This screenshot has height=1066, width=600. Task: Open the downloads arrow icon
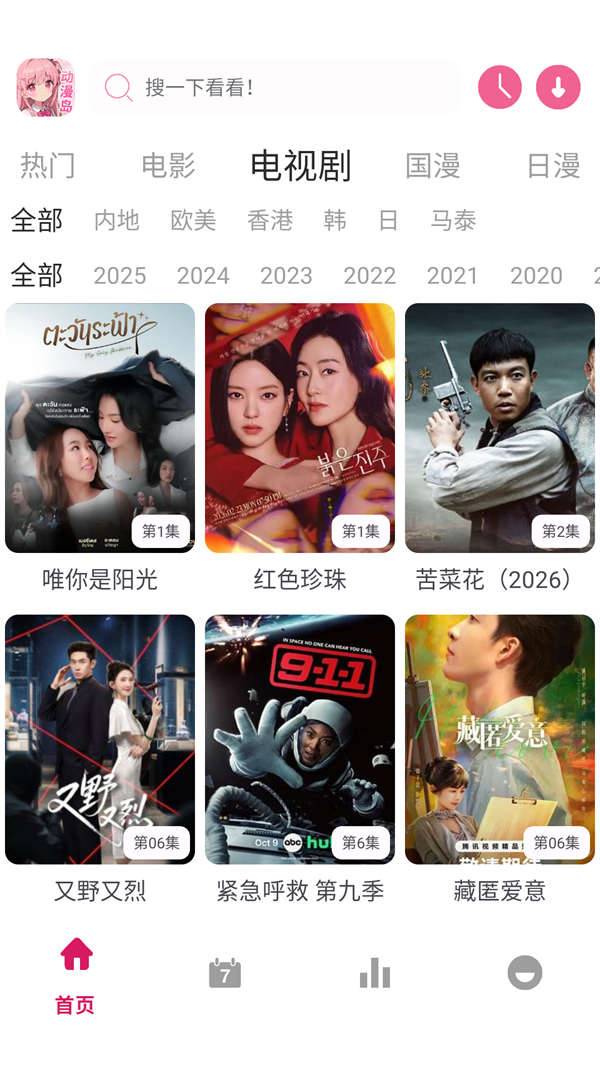click(x=558, y=87)
